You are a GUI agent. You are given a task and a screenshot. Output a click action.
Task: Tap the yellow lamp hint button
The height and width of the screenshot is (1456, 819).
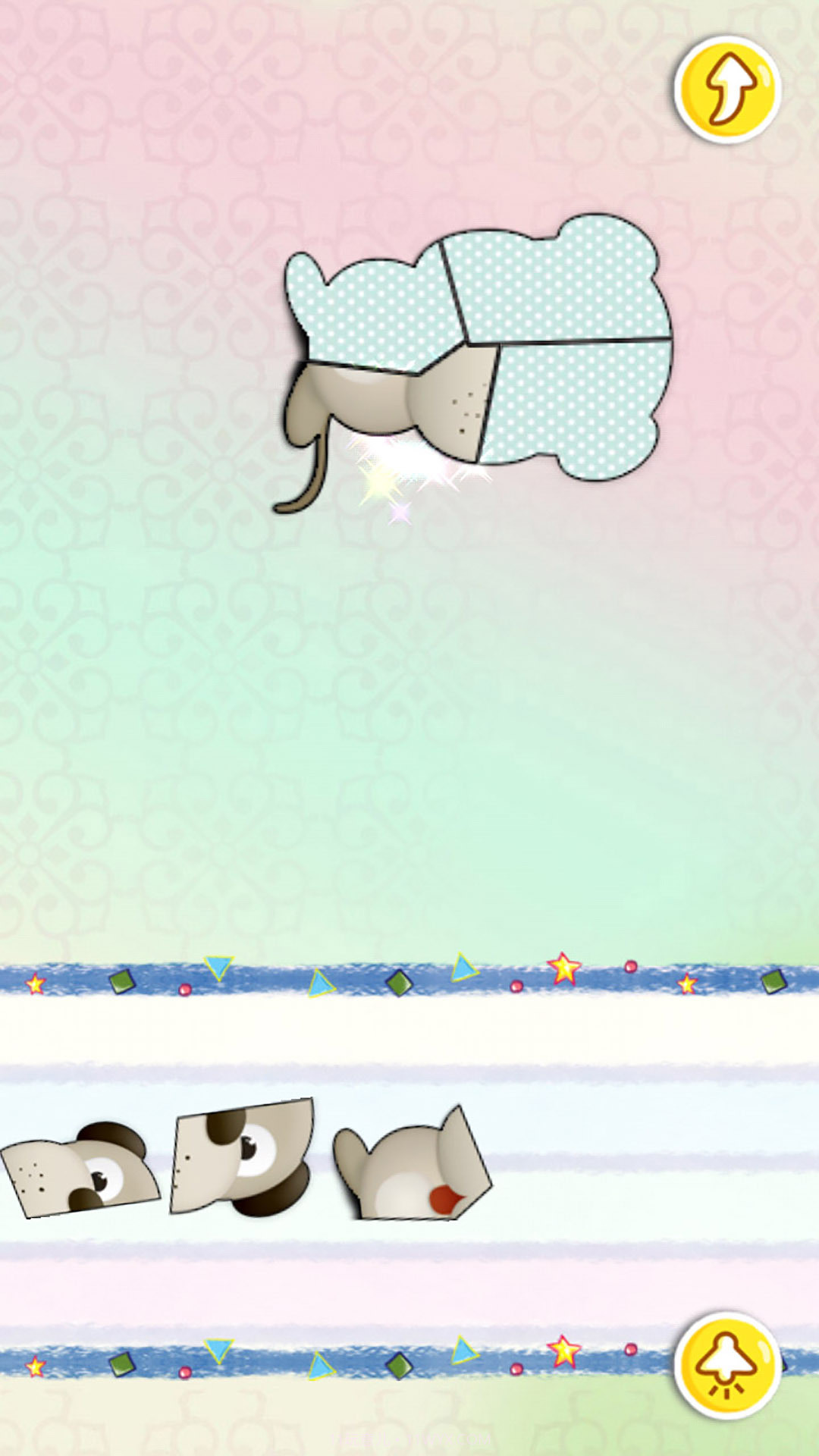pos(726,1364)
